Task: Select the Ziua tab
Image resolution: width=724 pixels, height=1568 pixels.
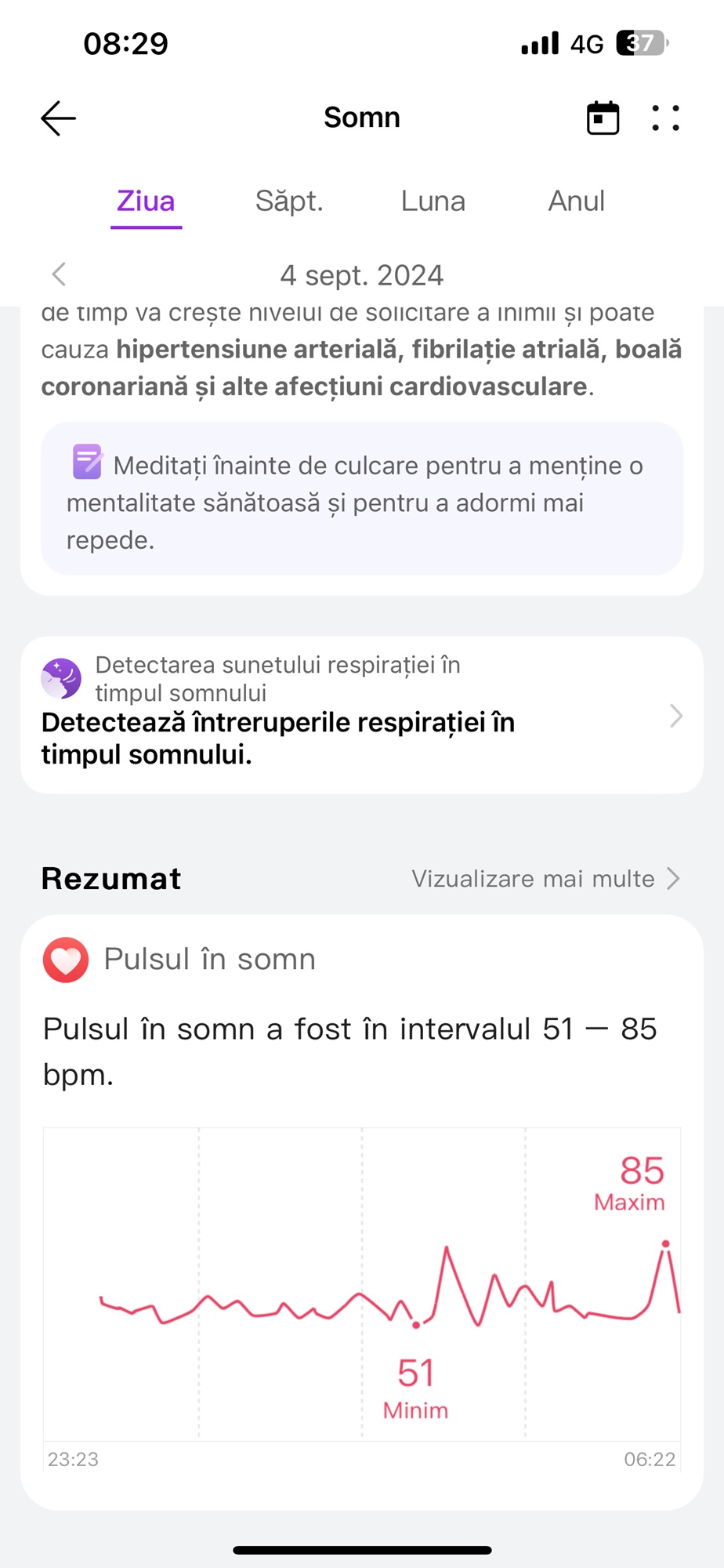Action: click(x=146, y=201)
